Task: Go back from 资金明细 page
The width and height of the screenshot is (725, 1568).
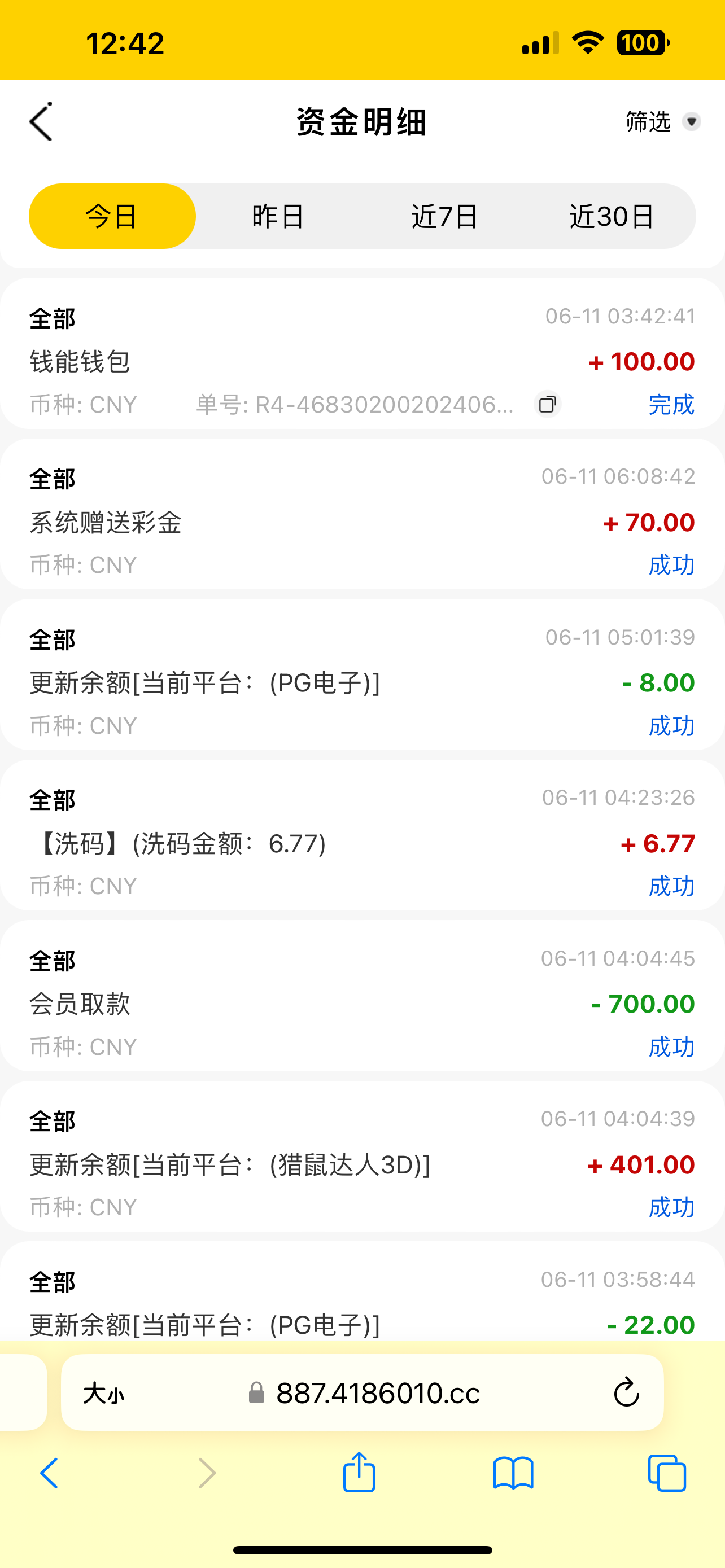Action: pyautogui.click(x=41, y=122)
